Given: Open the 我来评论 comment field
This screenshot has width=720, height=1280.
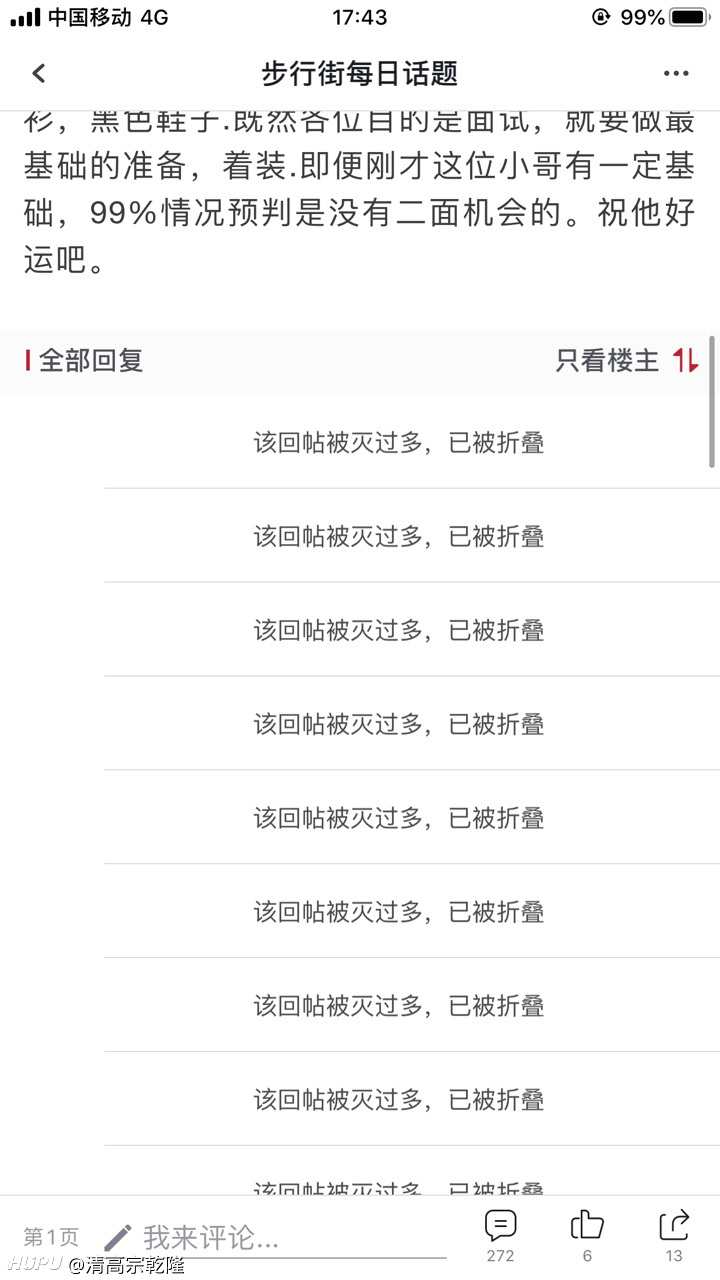Looking at the screenshot, I should (x=274, y=1238).
